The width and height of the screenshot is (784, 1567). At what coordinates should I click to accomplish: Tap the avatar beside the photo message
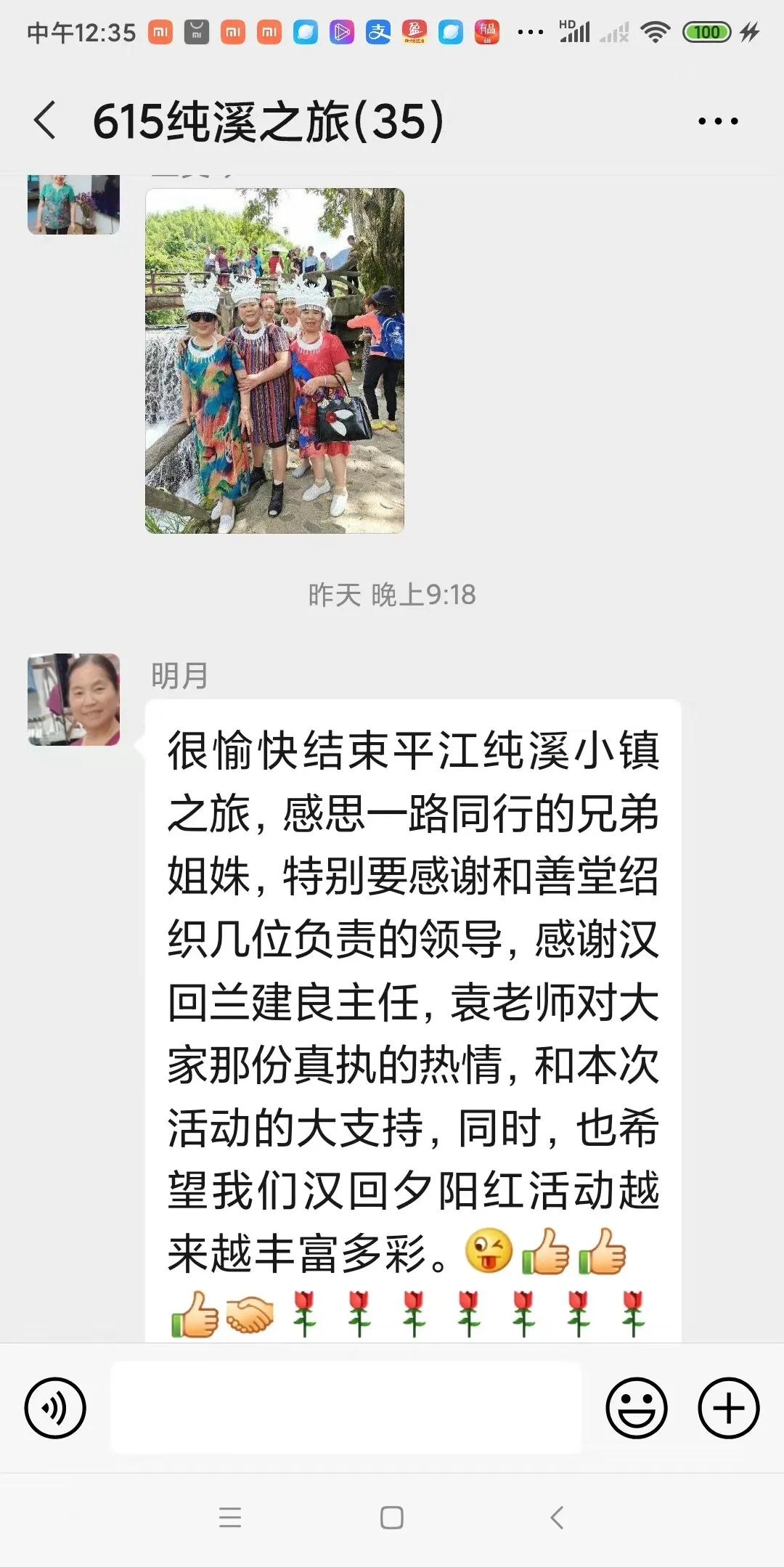point(73,205)
